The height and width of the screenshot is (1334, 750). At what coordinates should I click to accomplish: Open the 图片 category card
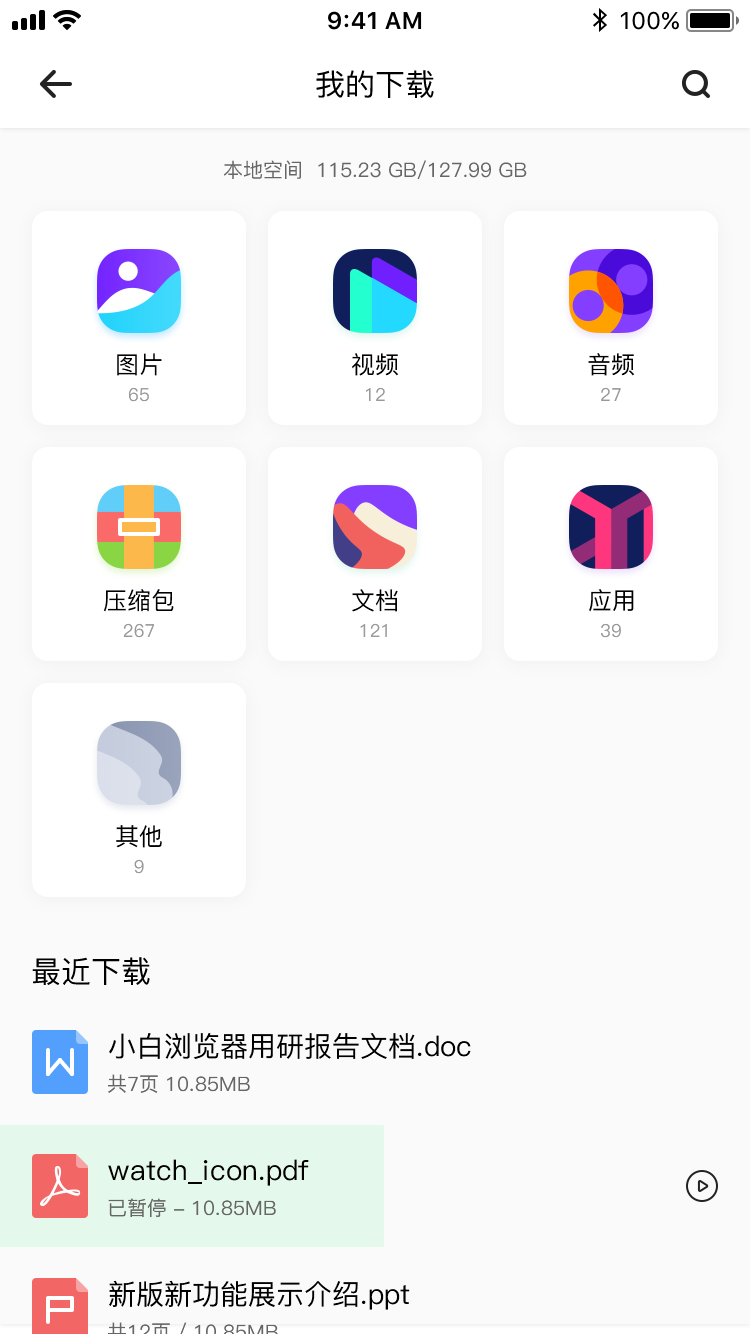pyautogui.click(x=139, y=318)
